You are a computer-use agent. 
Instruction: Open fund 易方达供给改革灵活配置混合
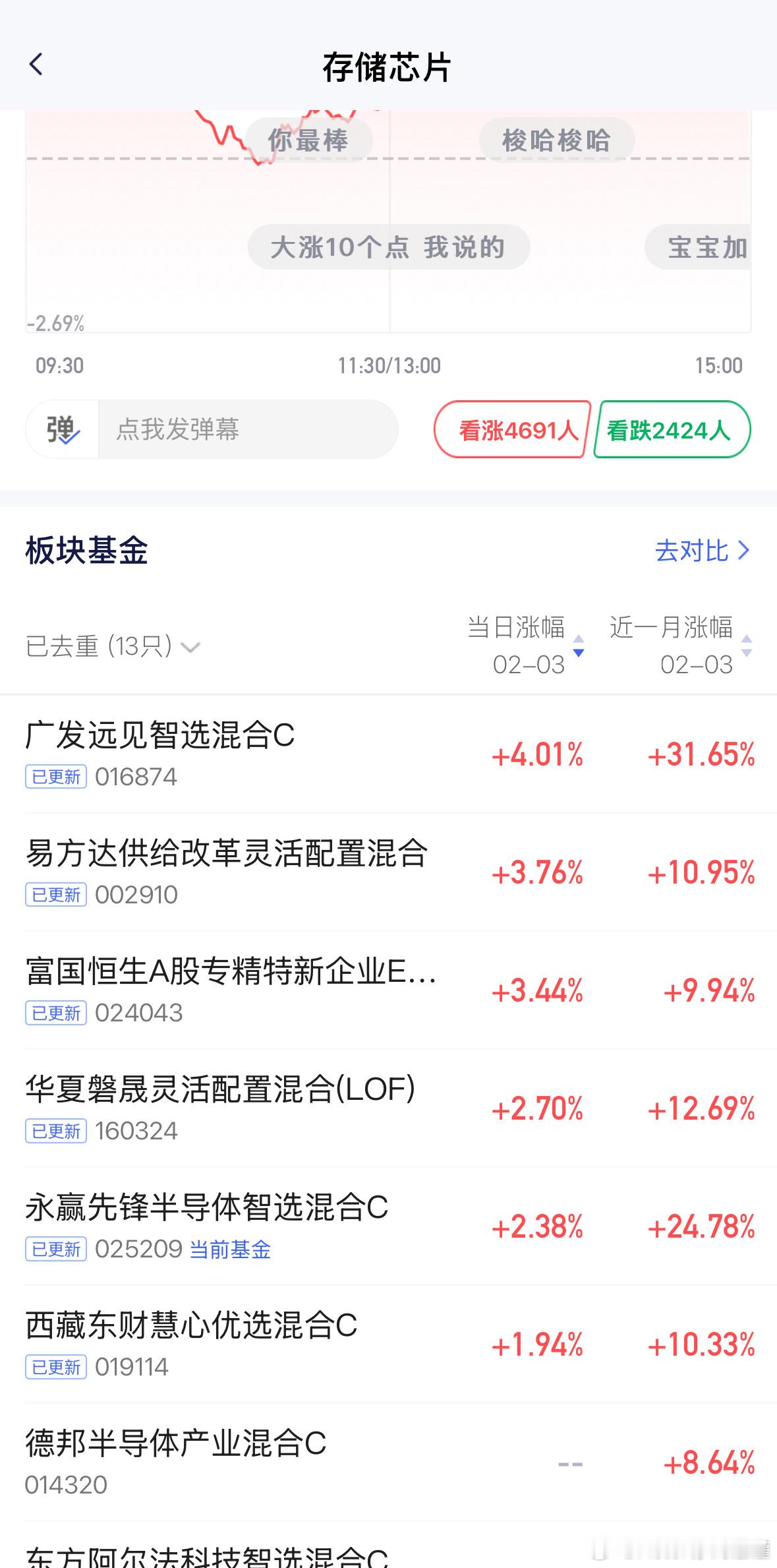[389, 872]
